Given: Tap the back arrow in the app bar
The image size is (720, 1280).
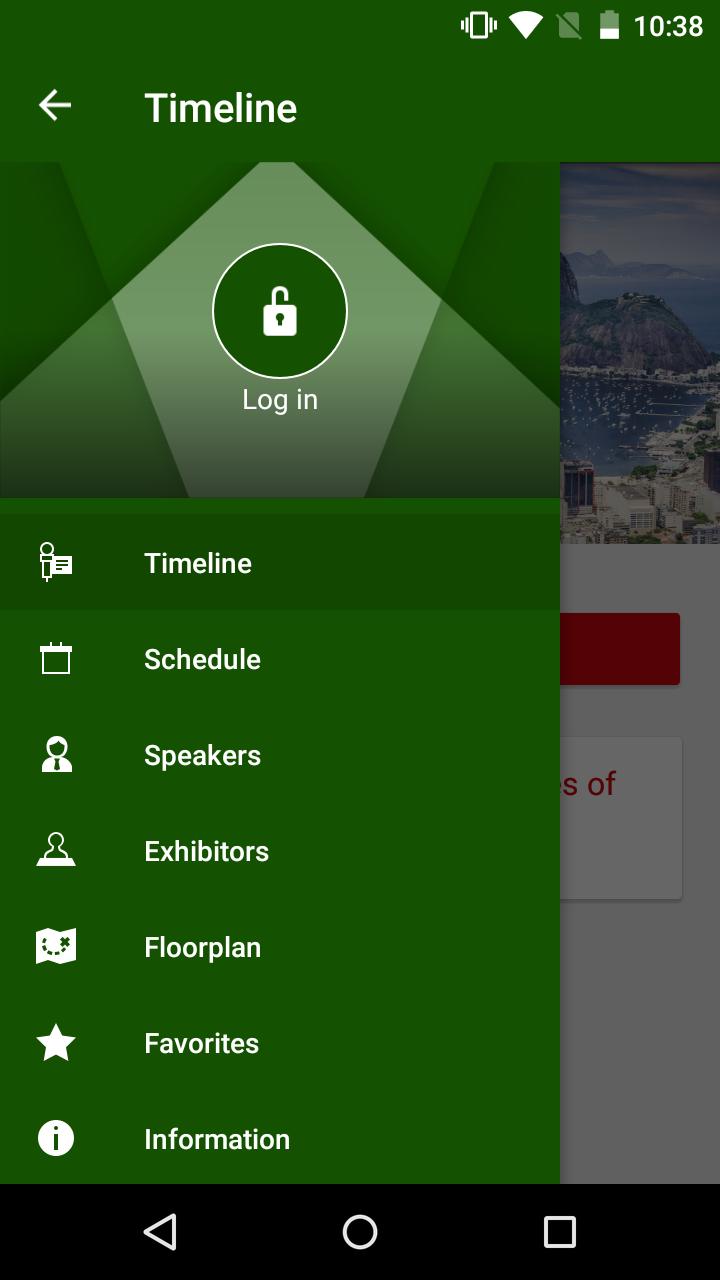Looking at the screenshot, I should point(55,105).
